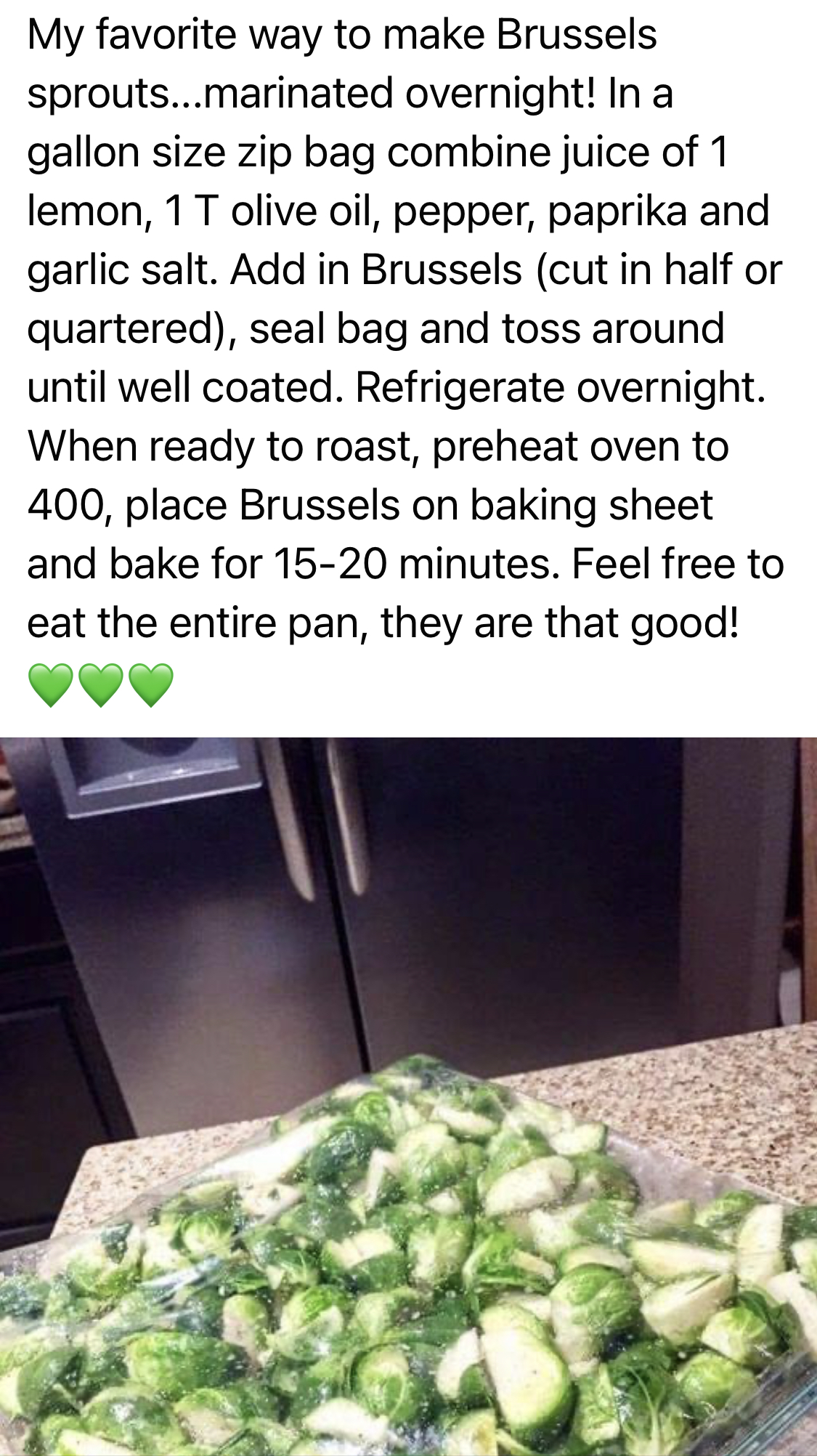Open the Brussels sprouts photo in the post
The height and width of the screenshot is (1456, 817).
pyautogui.click(x=408, y=1096)
